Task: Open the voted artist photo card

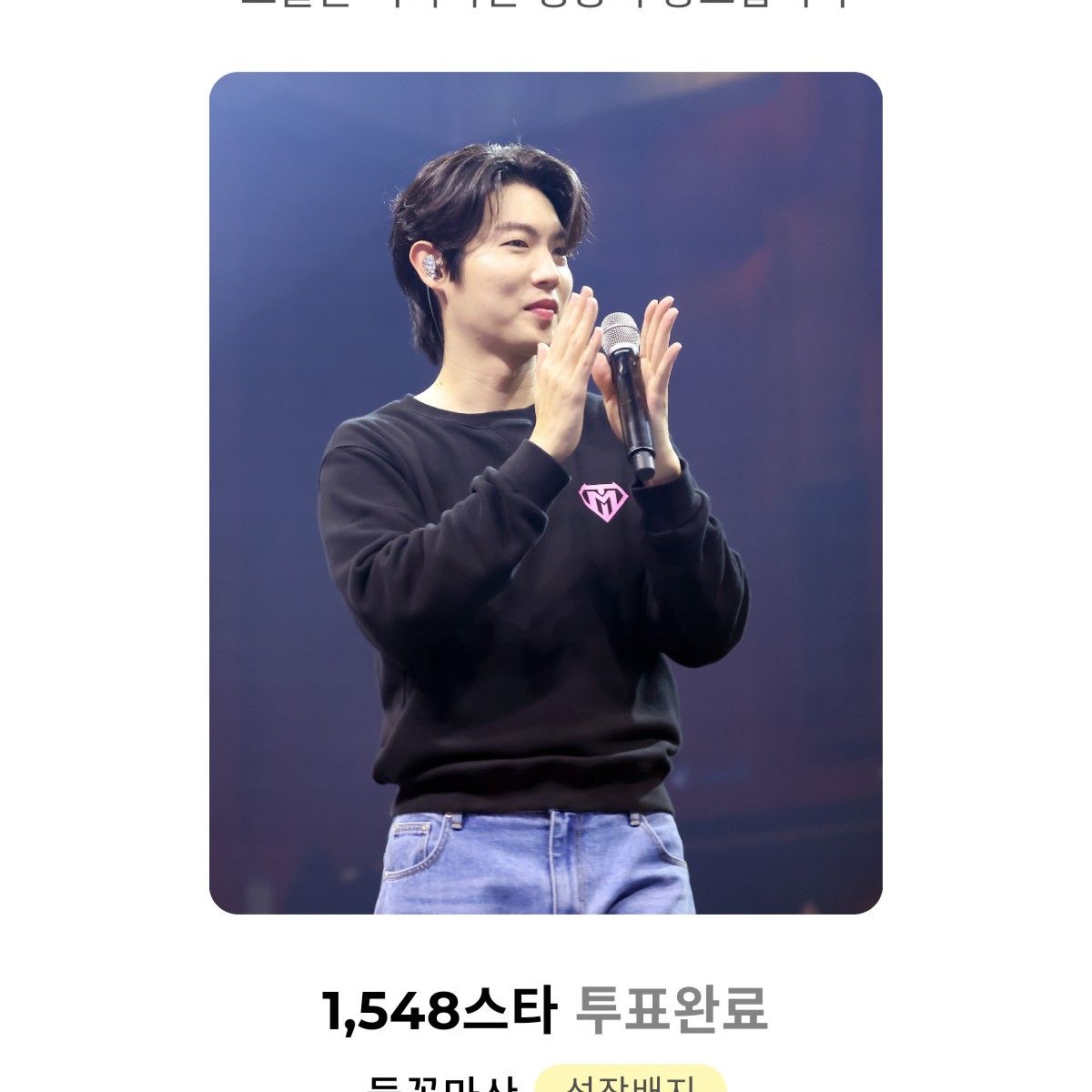Action: (x=546, y=492)
